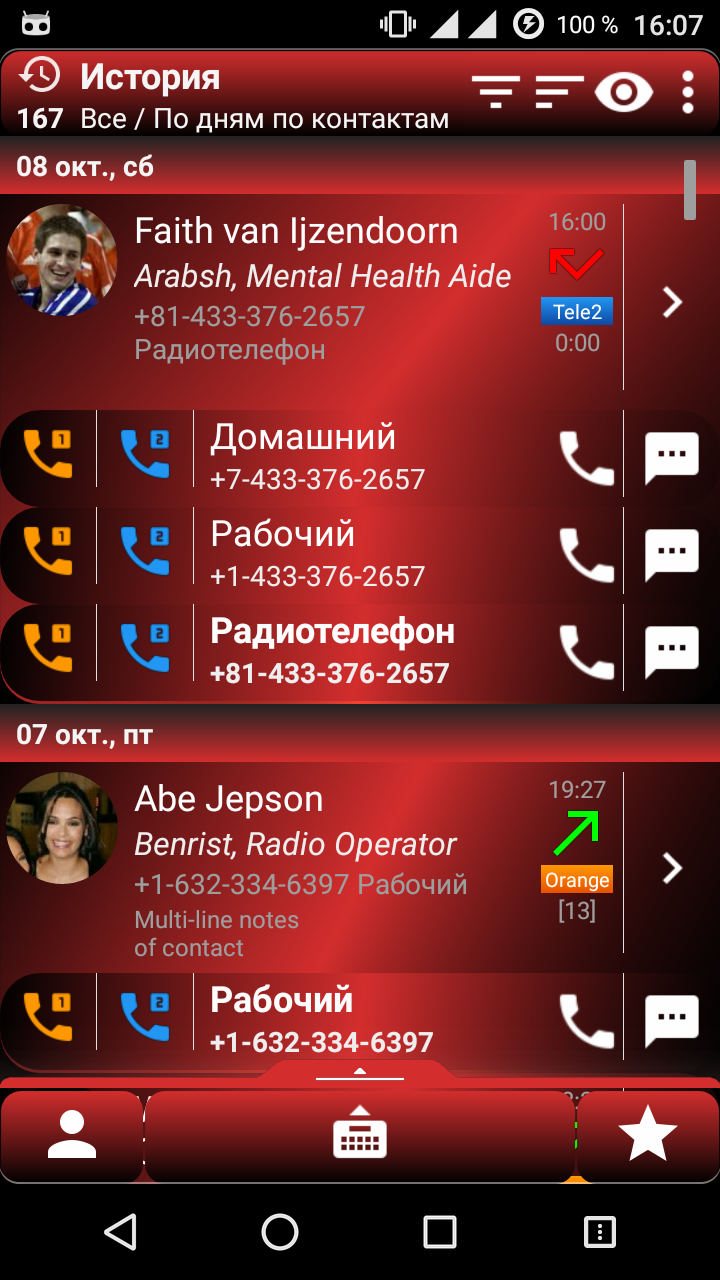This screenshot has width=720, height=1280.
Task: Call the Домашний number with SIM 1
Action: pyautogui.click(x=48, y=454)
